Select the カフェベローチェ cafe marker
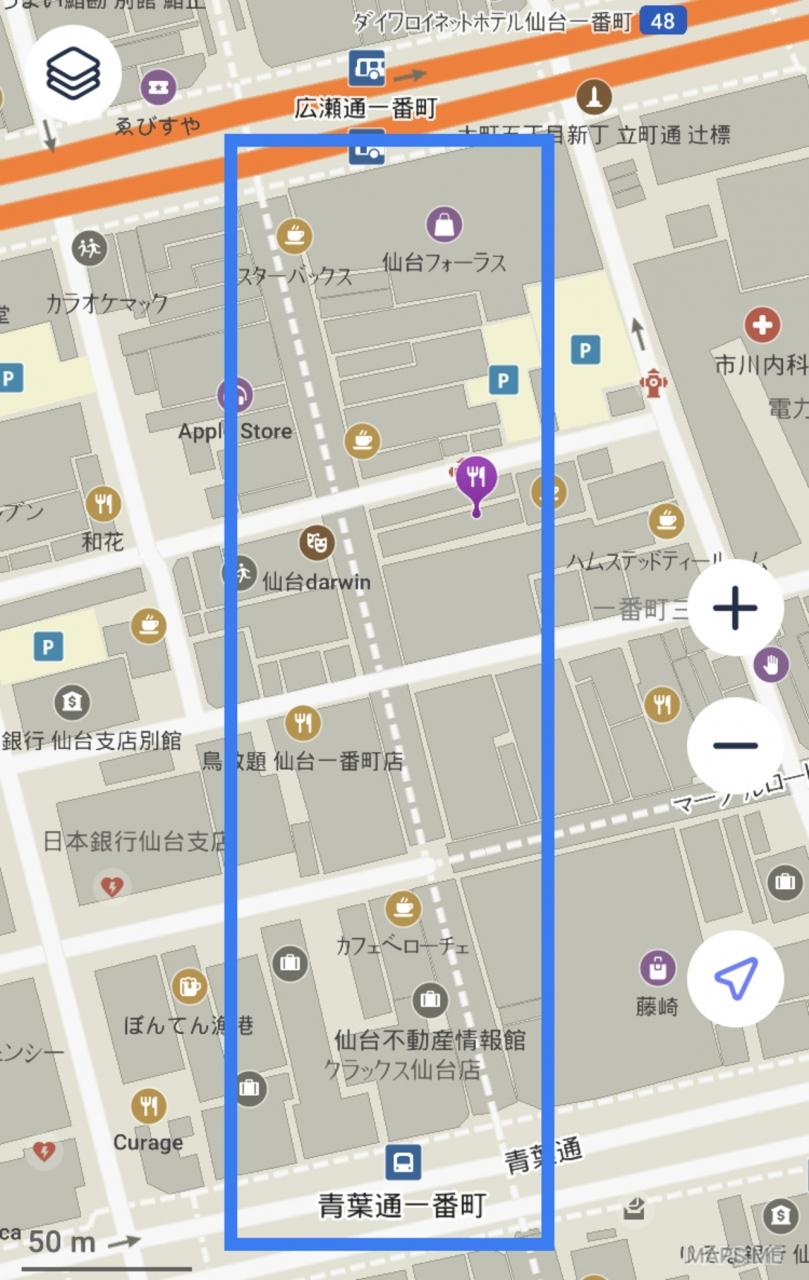This screenshot has width=809, height=1280. (403, 907)
